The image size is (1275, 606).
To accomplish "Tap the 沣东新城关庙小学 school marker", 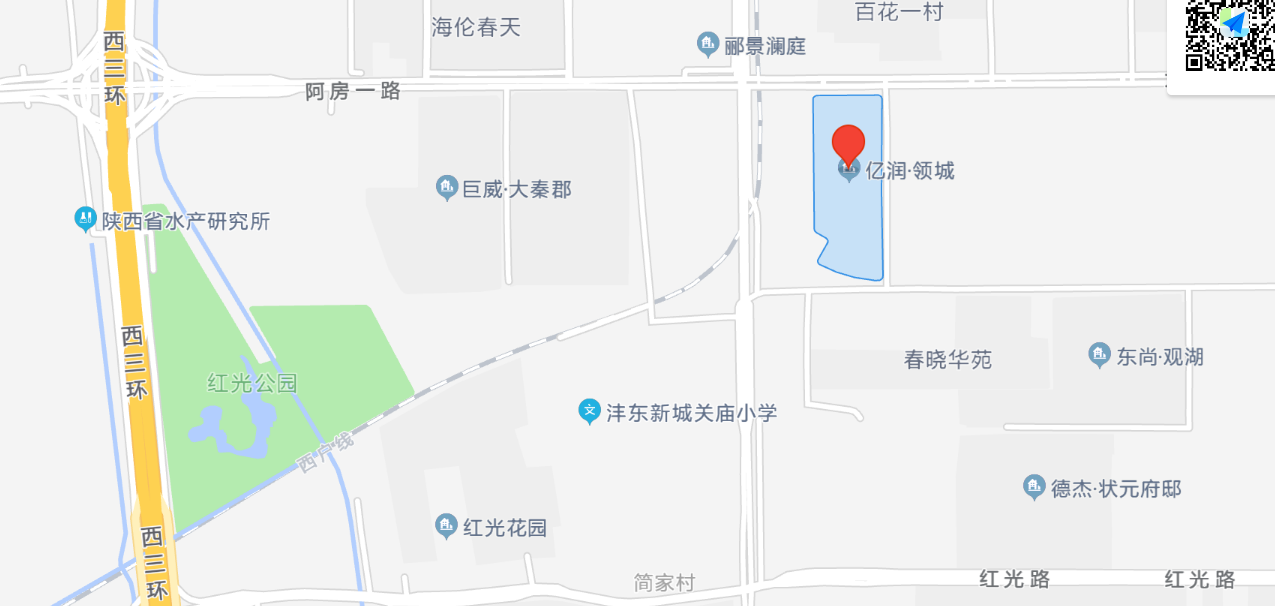I will [590, 411].
